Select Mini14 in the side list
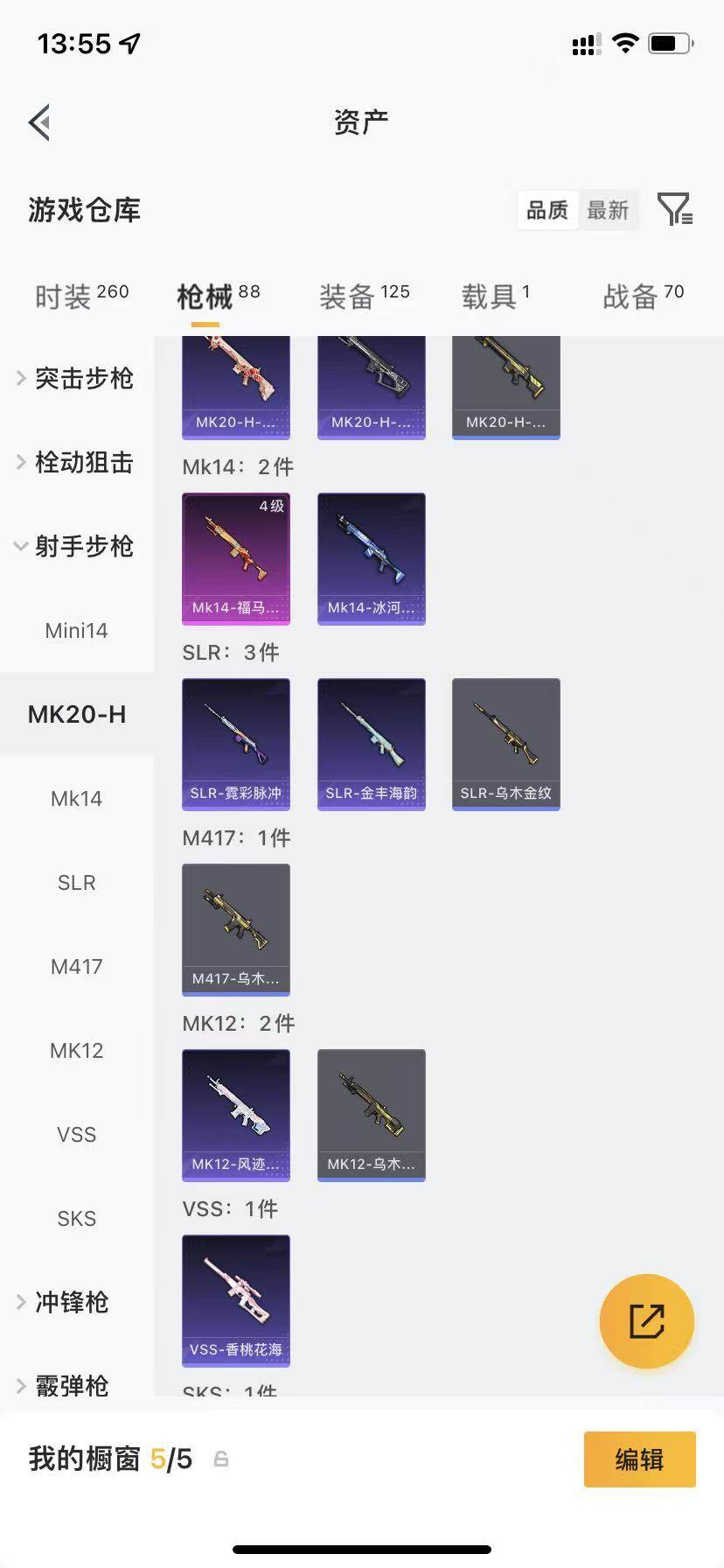 point(76,630)
